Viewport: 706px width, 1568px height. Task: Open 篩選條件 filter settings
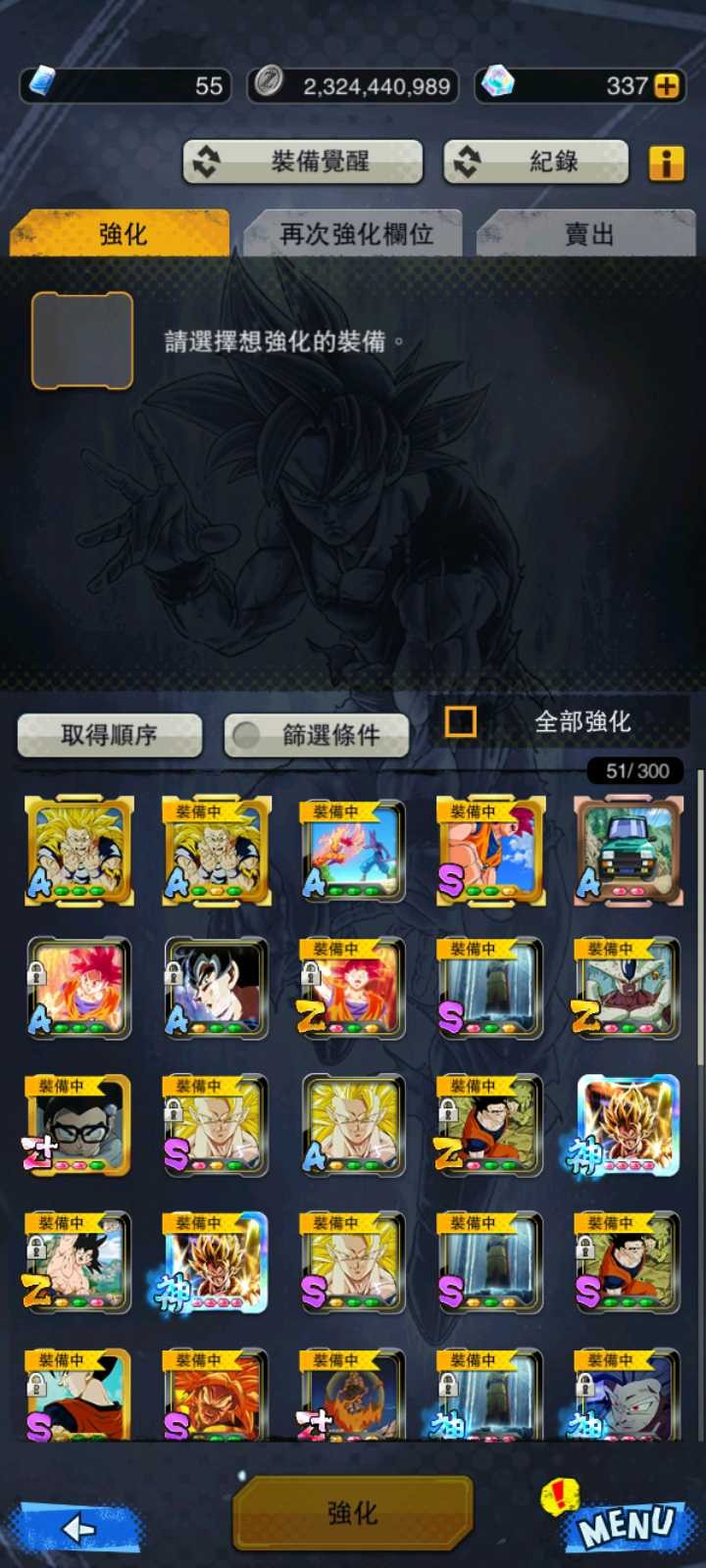click(x=317, y=735)
